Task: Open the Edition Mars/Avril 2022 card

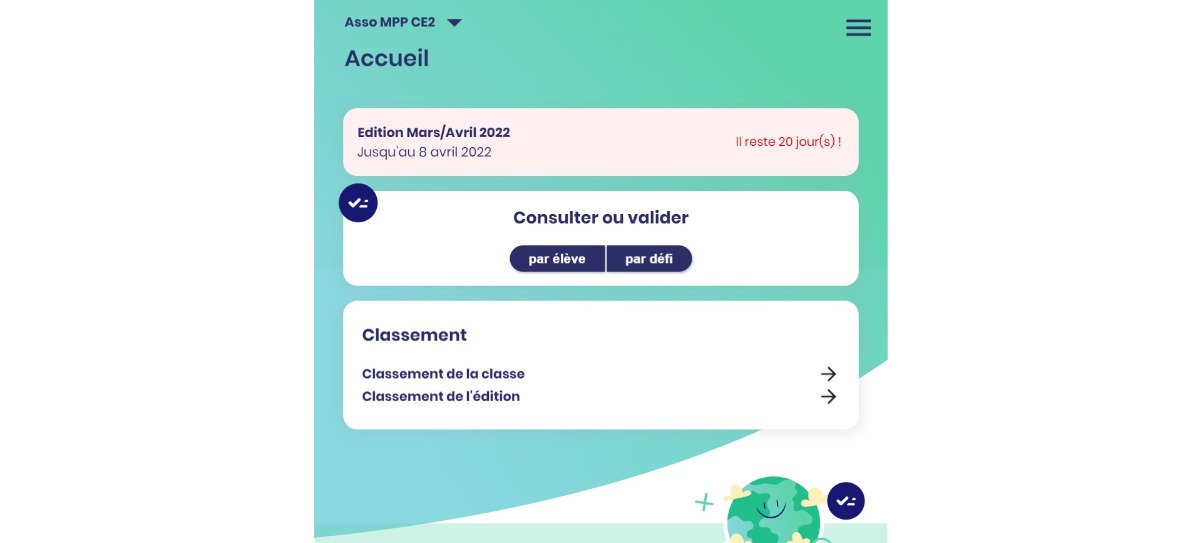Action: point(600,142)
